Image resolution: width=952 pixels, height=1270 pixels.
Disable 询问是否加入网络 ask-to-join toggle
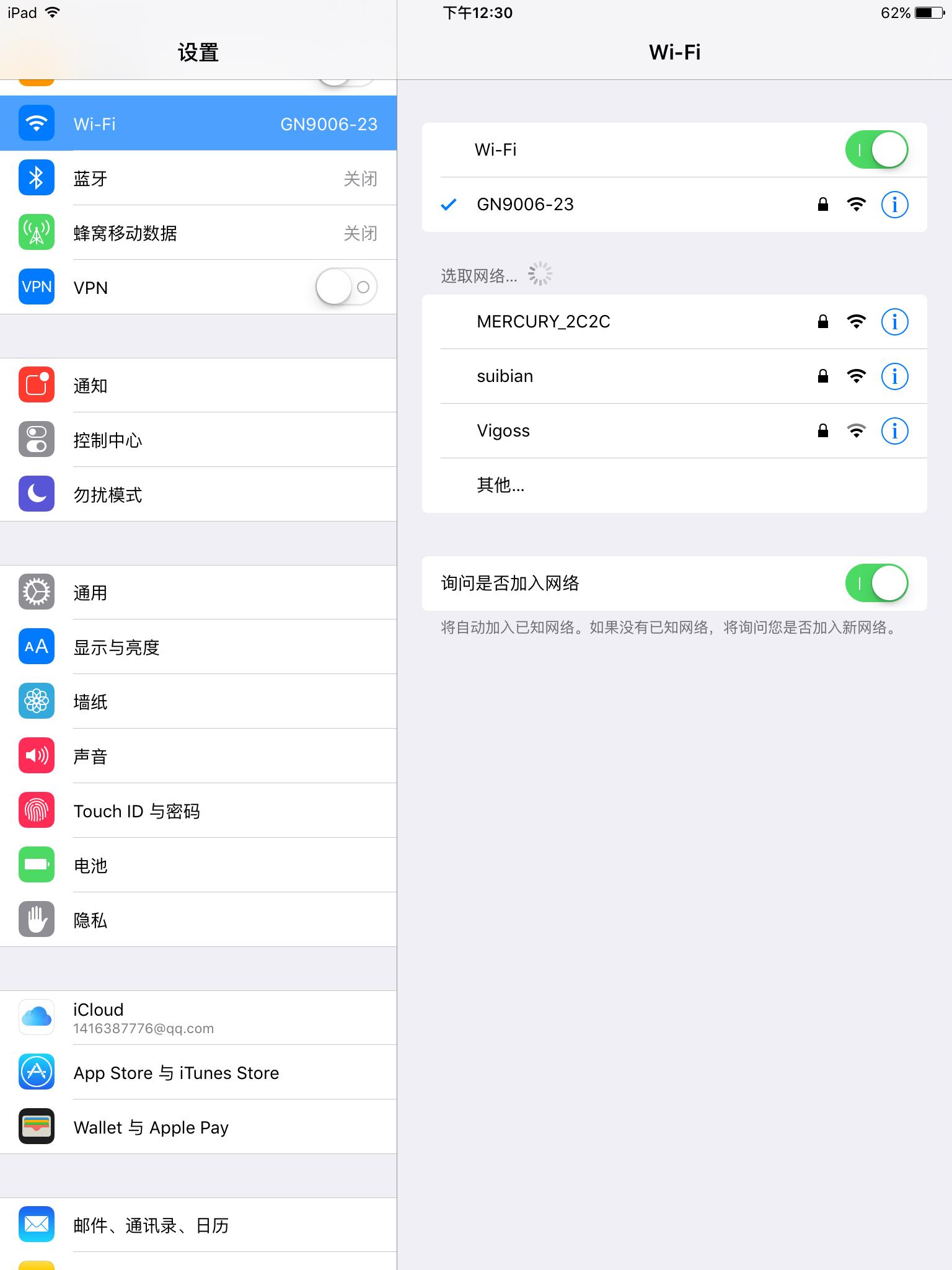(876, 583)
